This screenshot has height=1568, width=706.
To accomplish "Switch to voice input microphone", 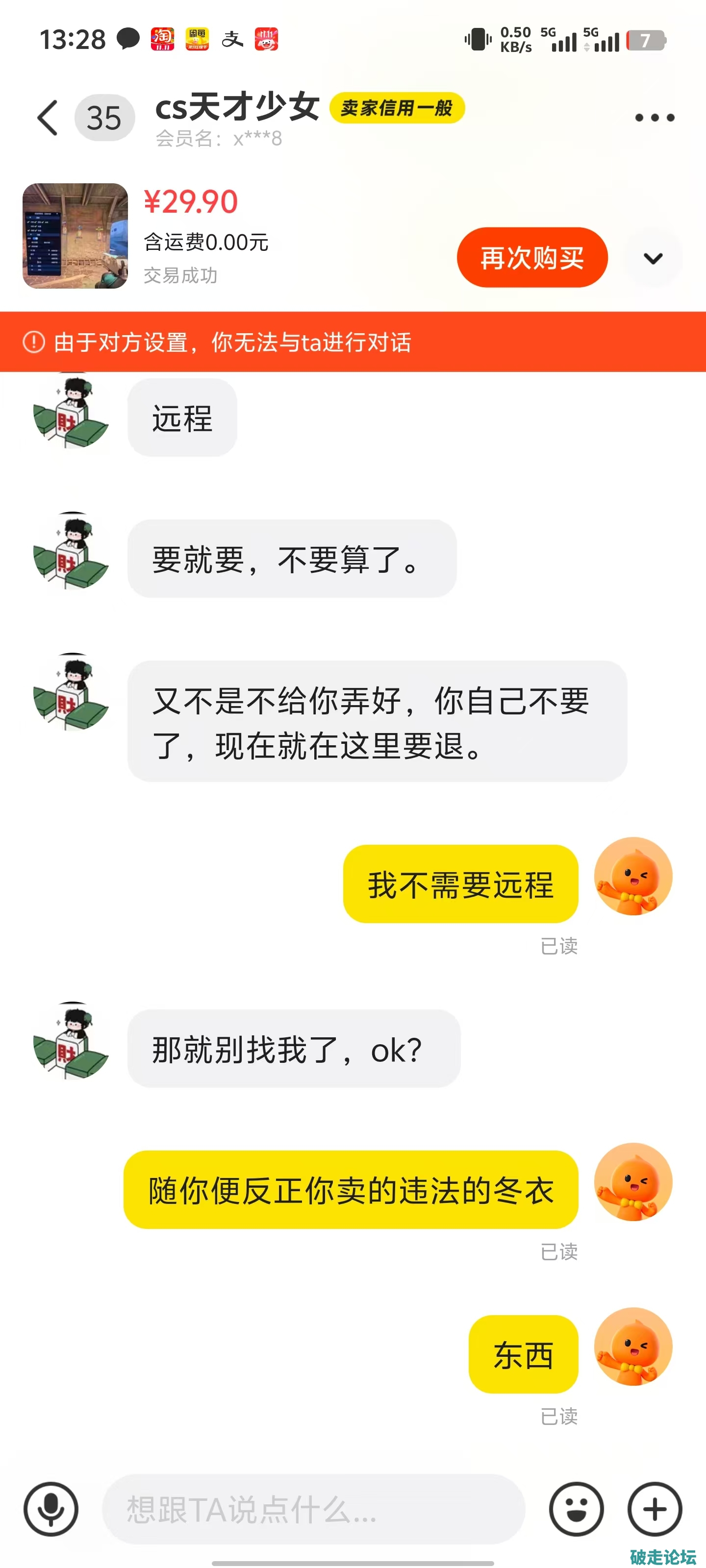I will pos(51,1509).
